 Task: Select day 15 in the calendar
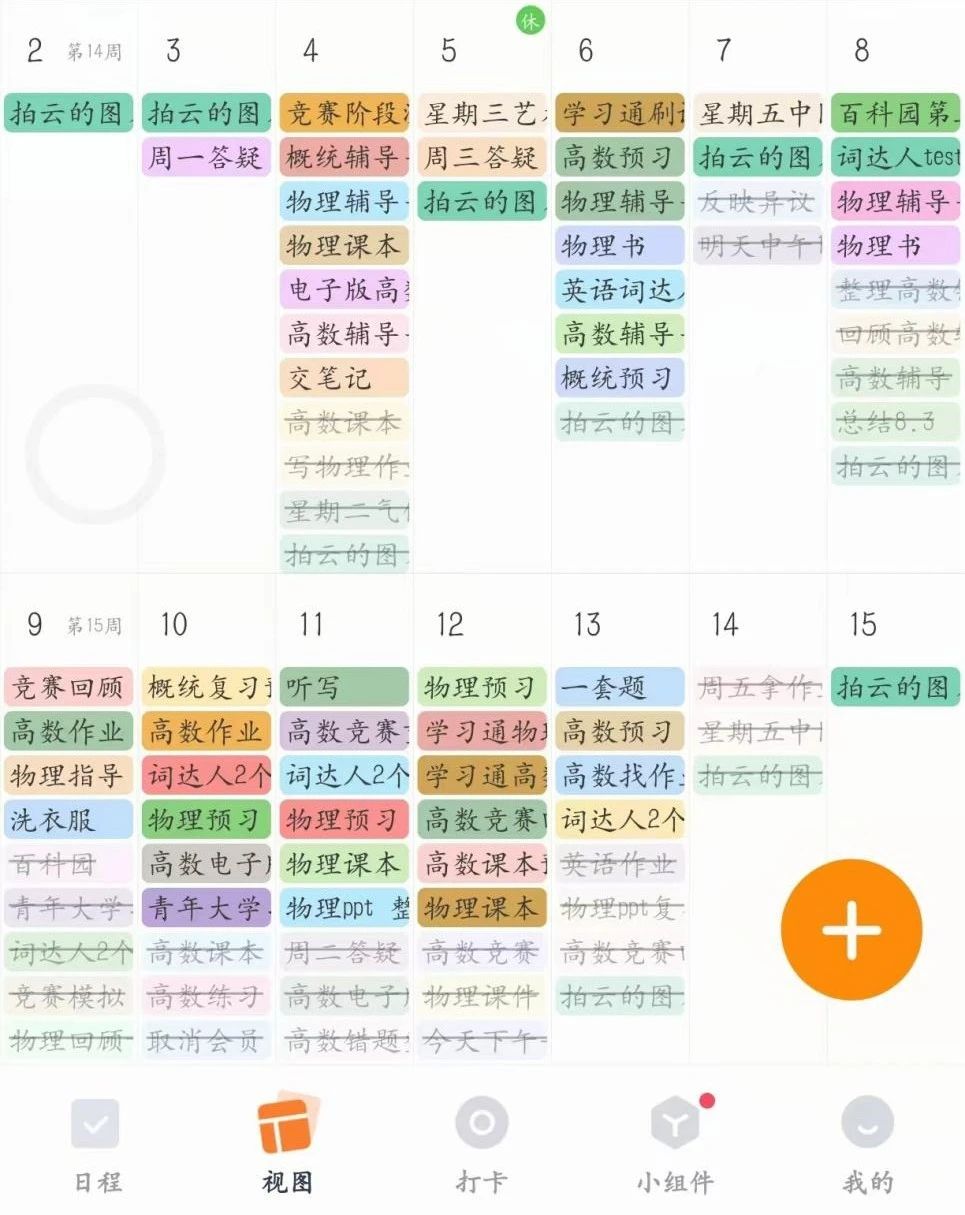click(863, 626)
